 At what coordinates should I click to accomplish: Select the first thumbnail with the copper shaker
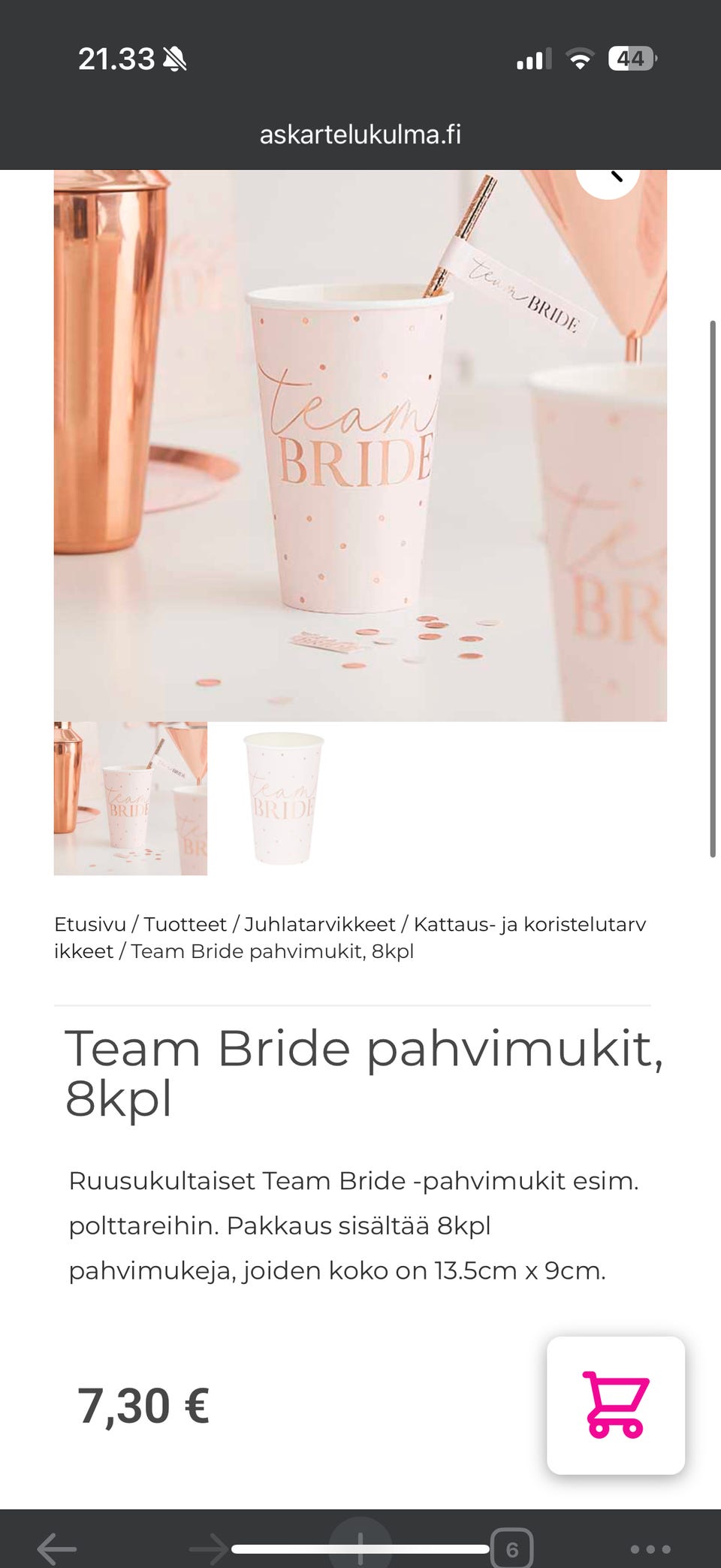pos(131,799)
